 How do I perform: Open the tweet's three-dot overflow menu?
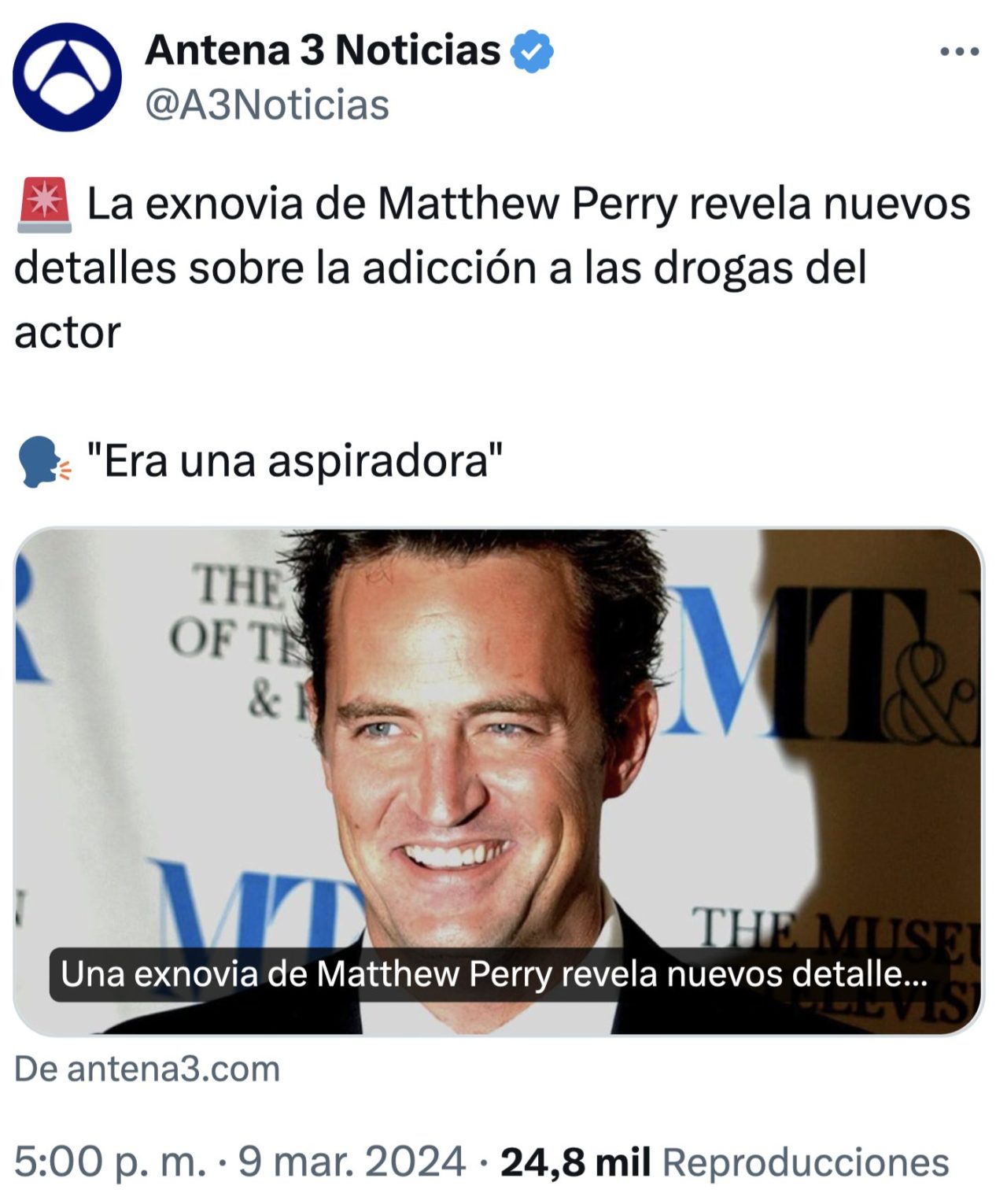[960, 53]
